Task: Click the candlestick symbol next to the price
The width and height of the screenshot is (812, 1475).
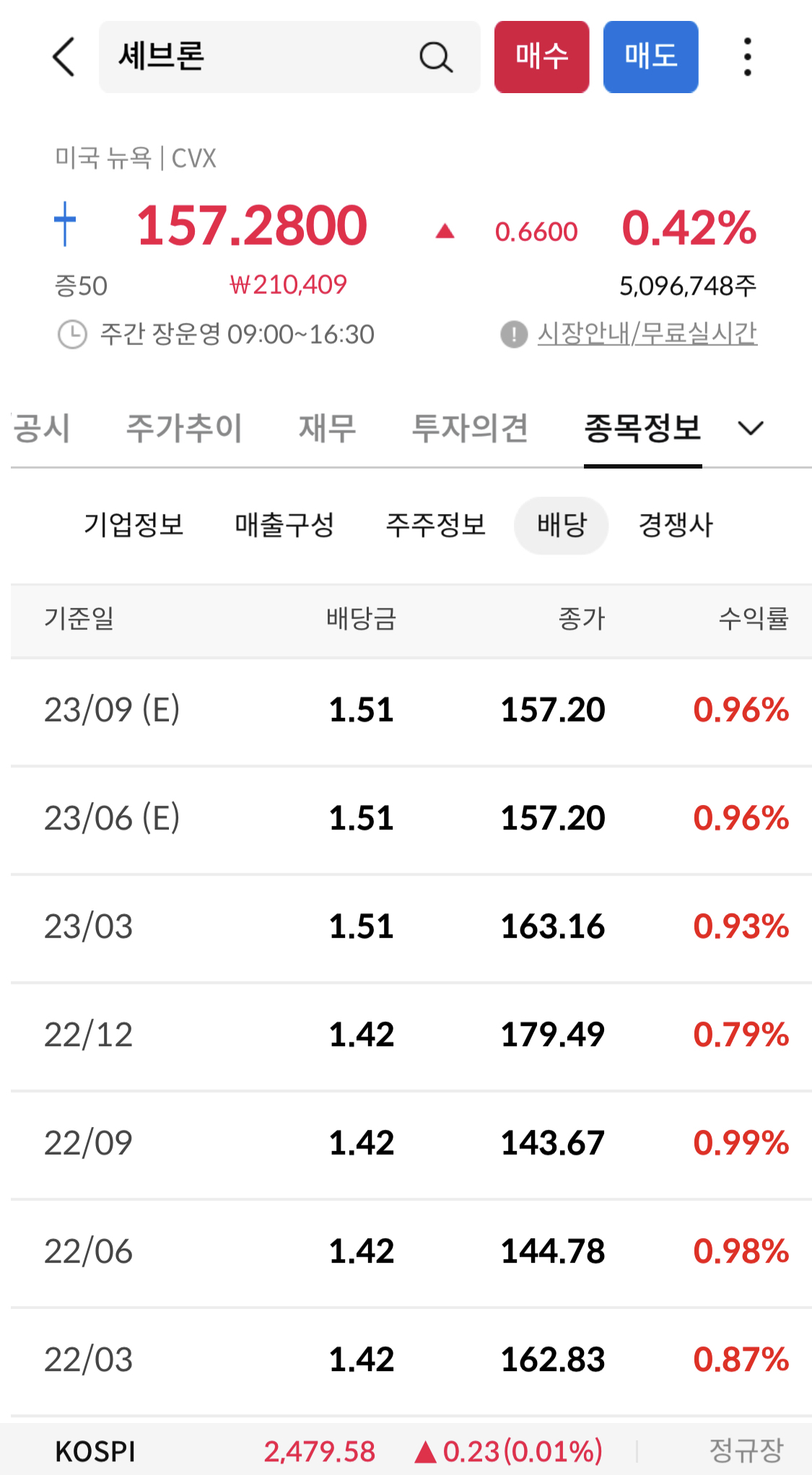Action: 66,224
